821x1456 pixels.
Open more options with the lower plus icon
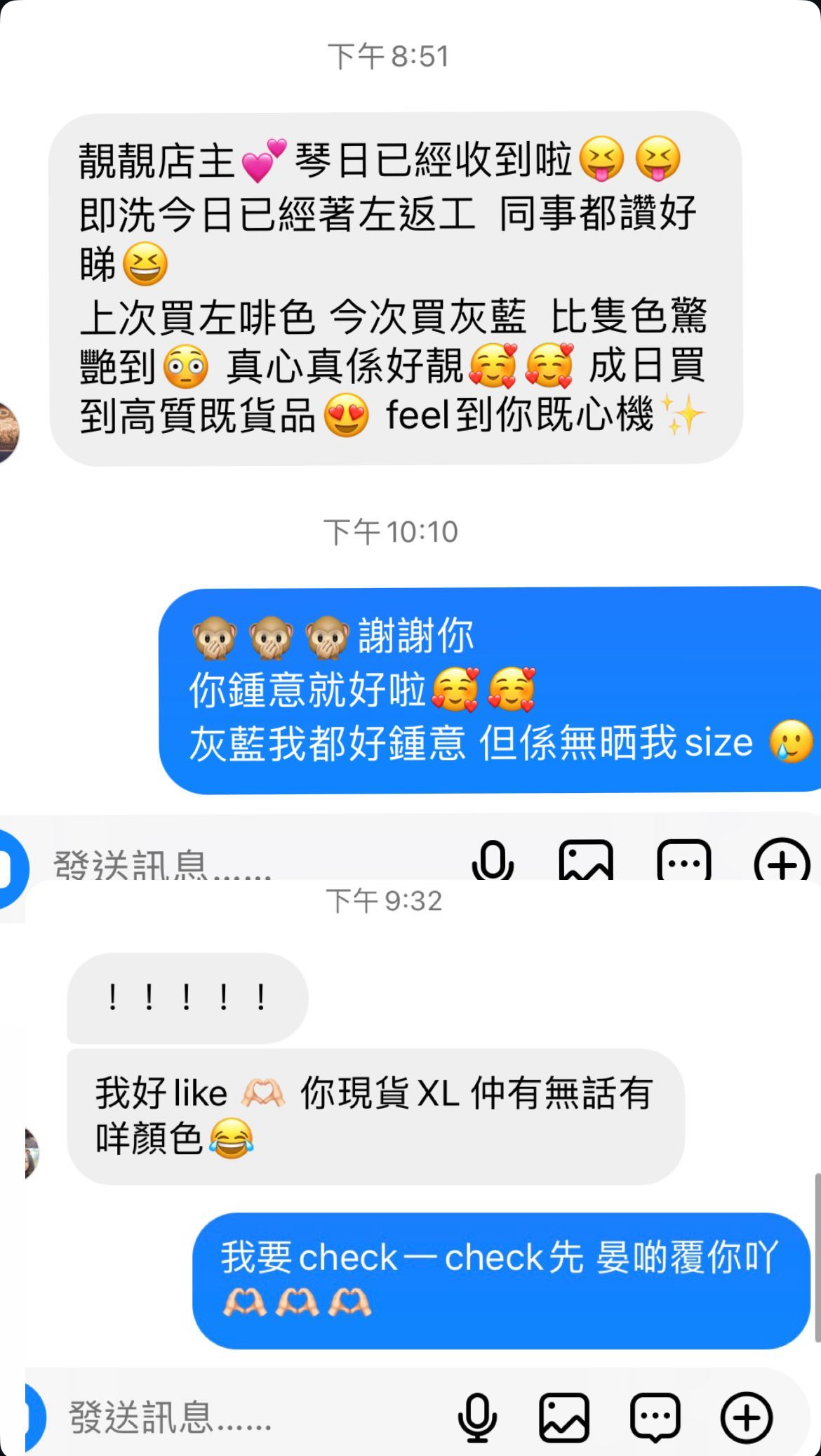[746, 1417]
